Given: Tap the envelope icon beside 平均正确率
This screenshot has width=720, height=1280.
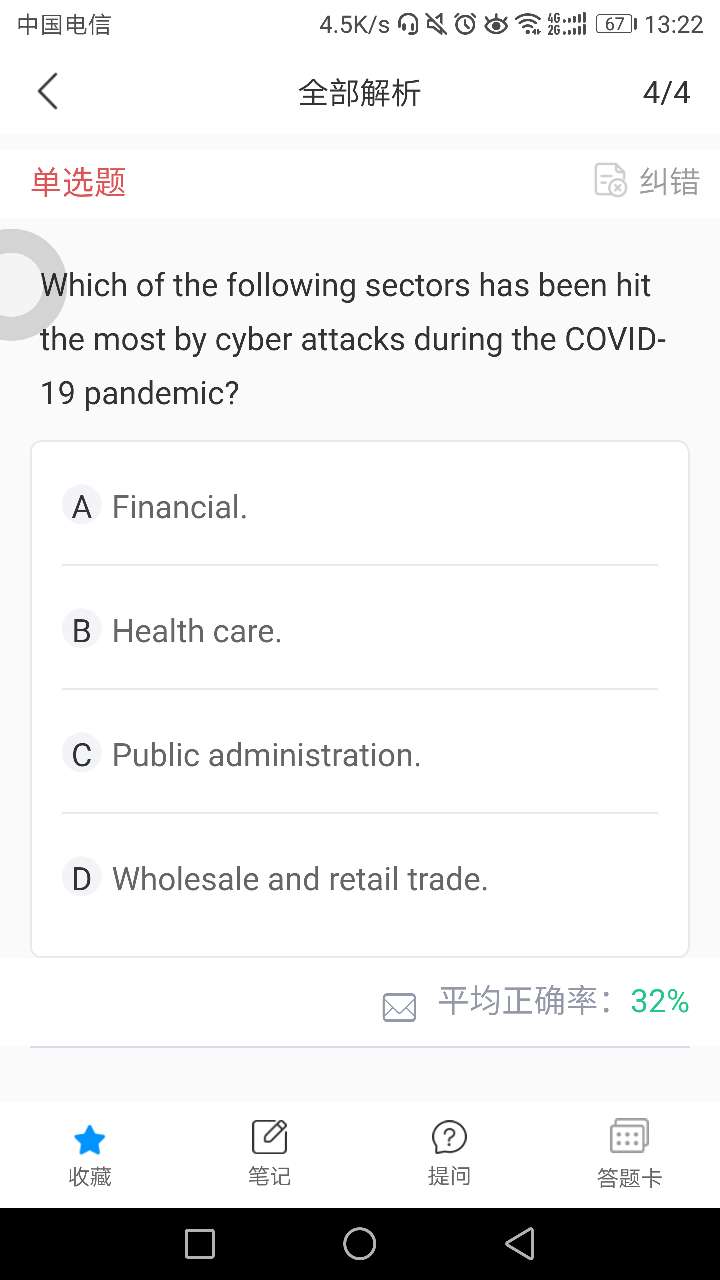Looking at the screenshot, I should (399, 1006).
